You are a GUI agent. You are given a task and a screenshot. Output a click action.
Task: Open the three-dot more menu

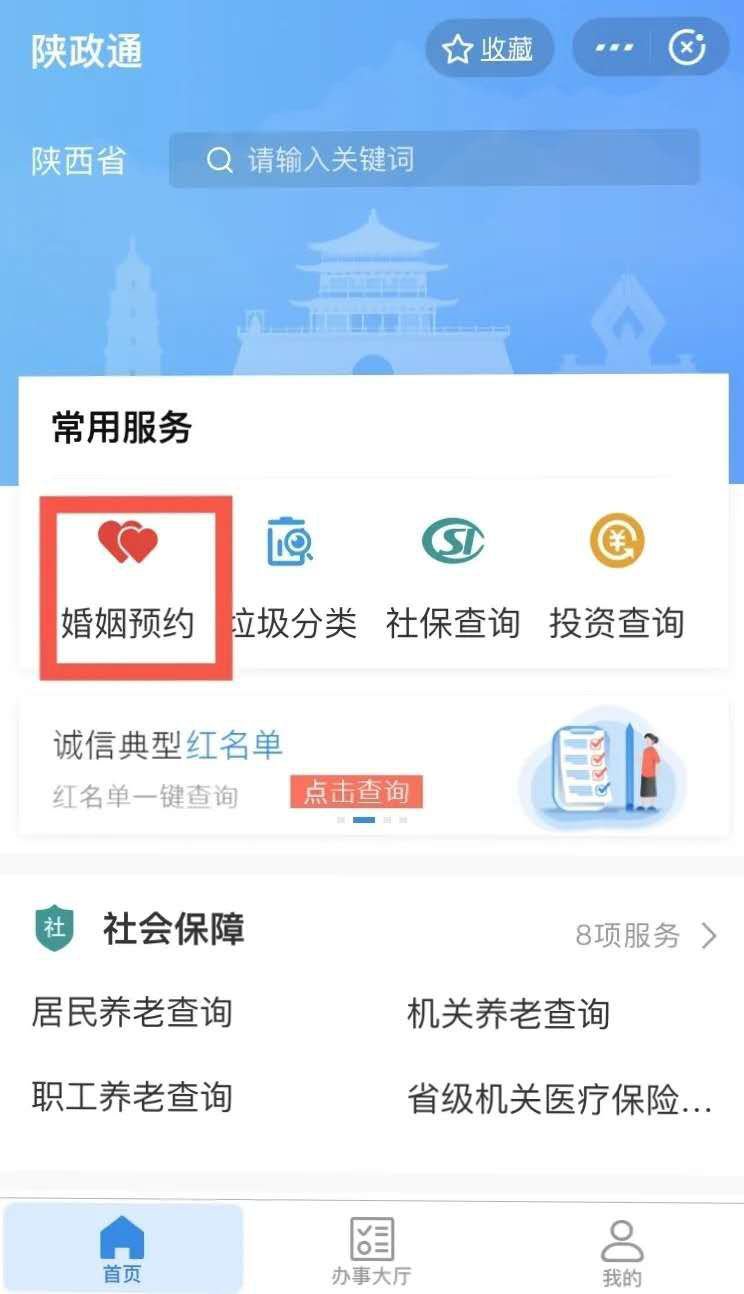(x=613, y=48)
